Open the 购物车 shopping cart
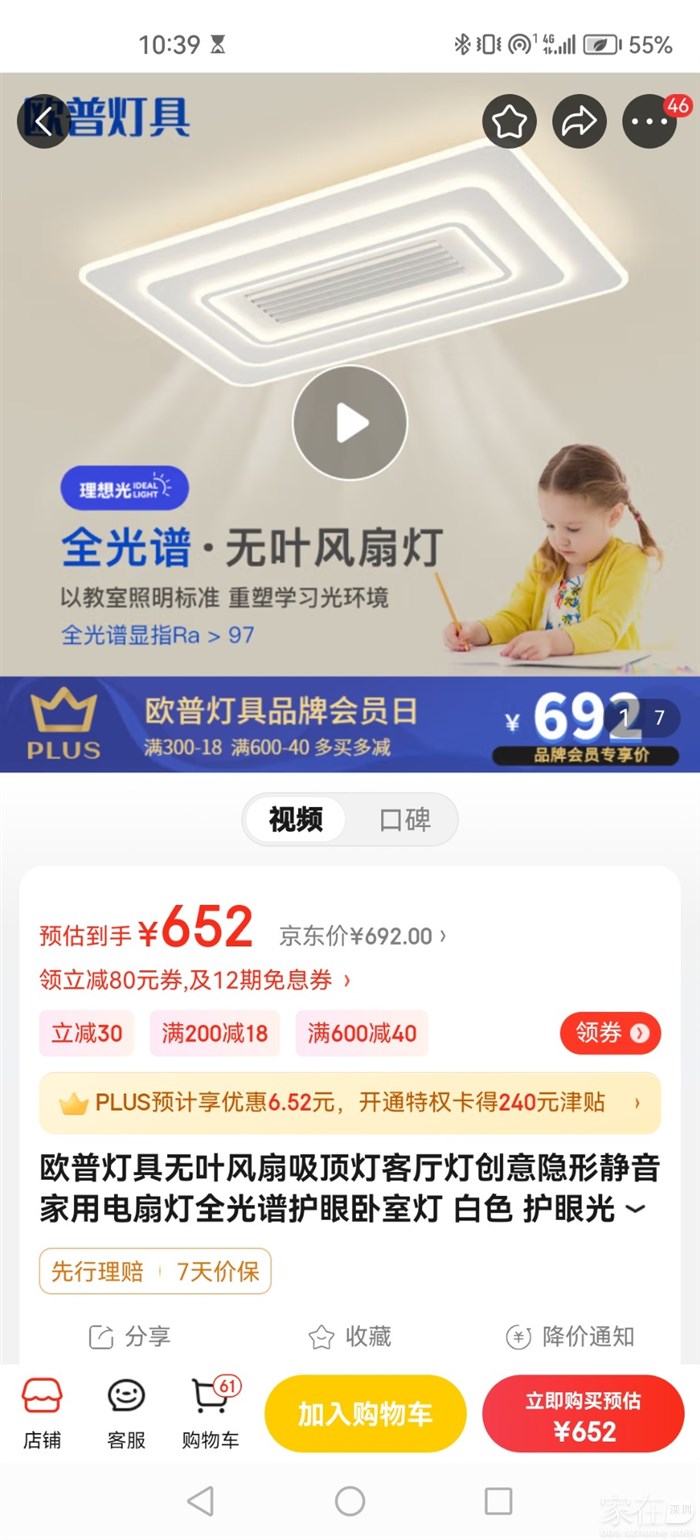 click(x=210, y=1412)
